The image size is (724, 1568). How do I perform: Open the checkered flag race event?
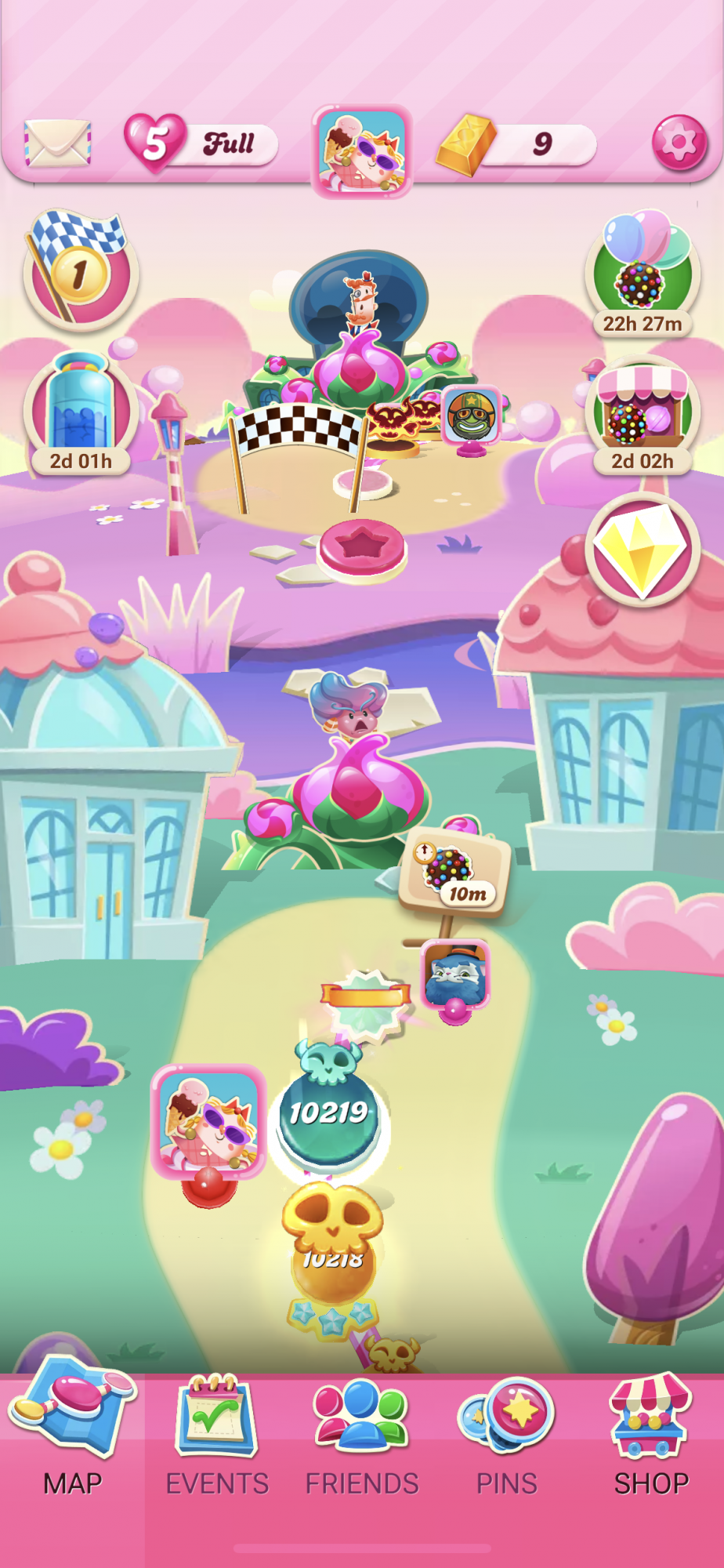(x=79, y=269)
